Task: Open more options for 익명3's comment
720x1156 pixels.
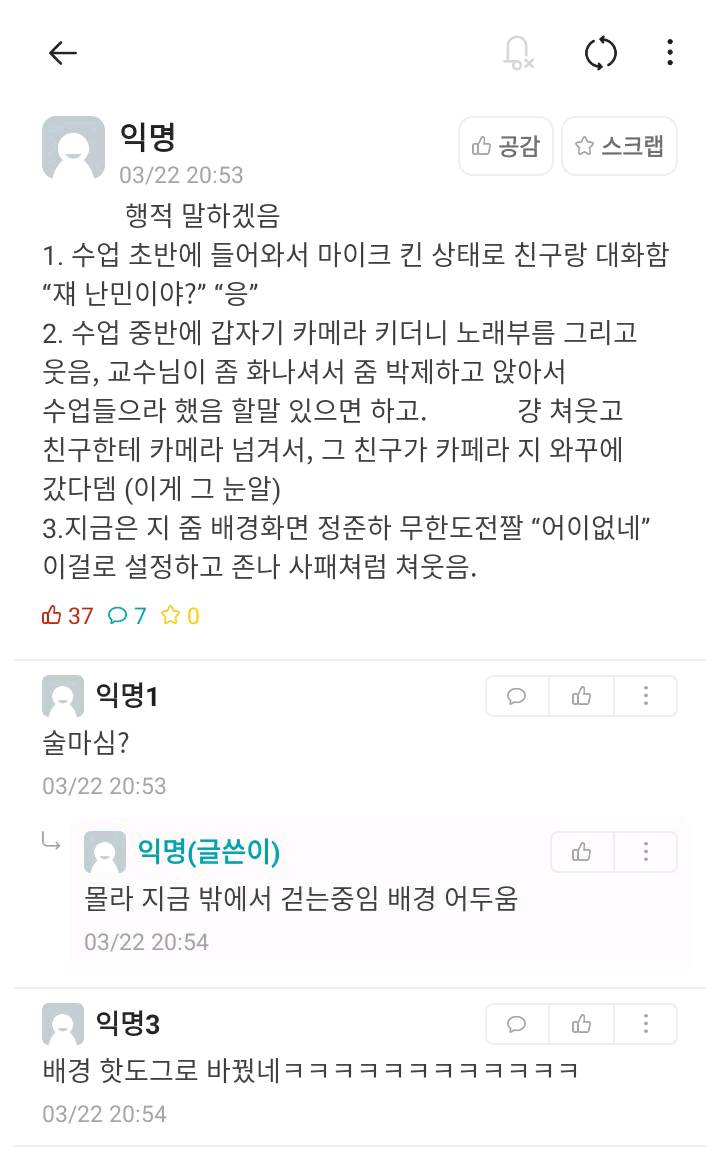Action: click(x=646, y=1024)
